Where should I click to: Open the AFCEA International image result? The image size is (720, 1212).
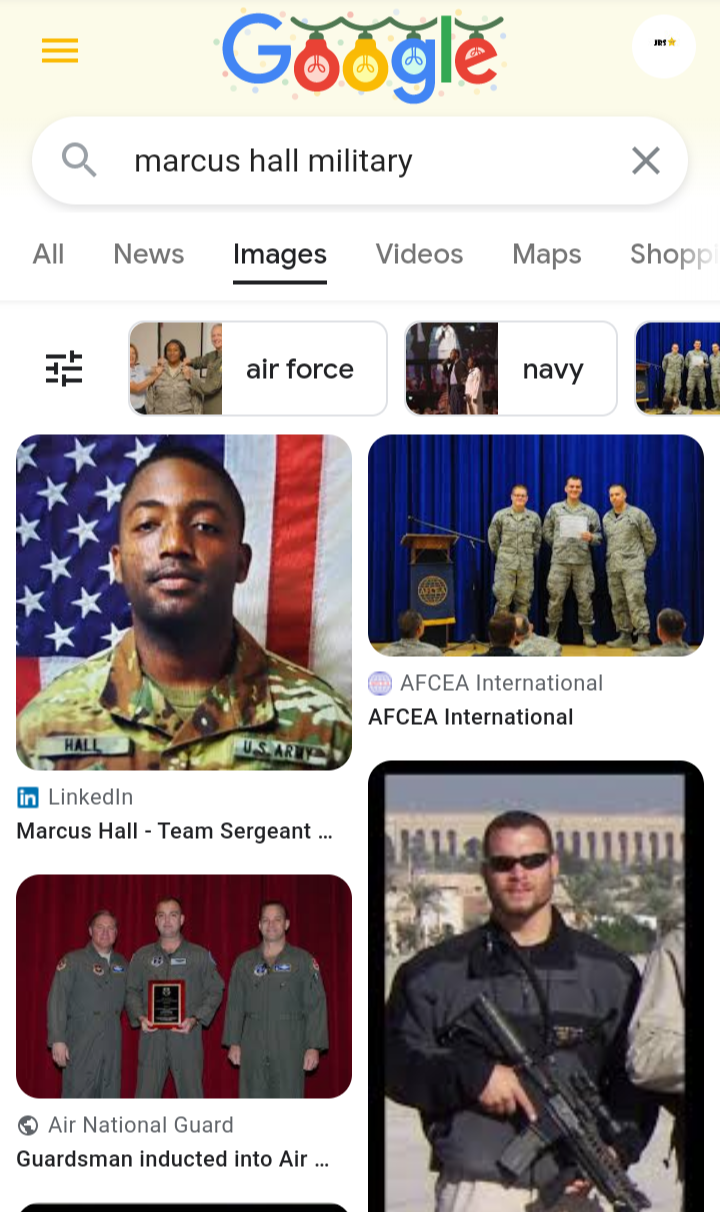536,545
